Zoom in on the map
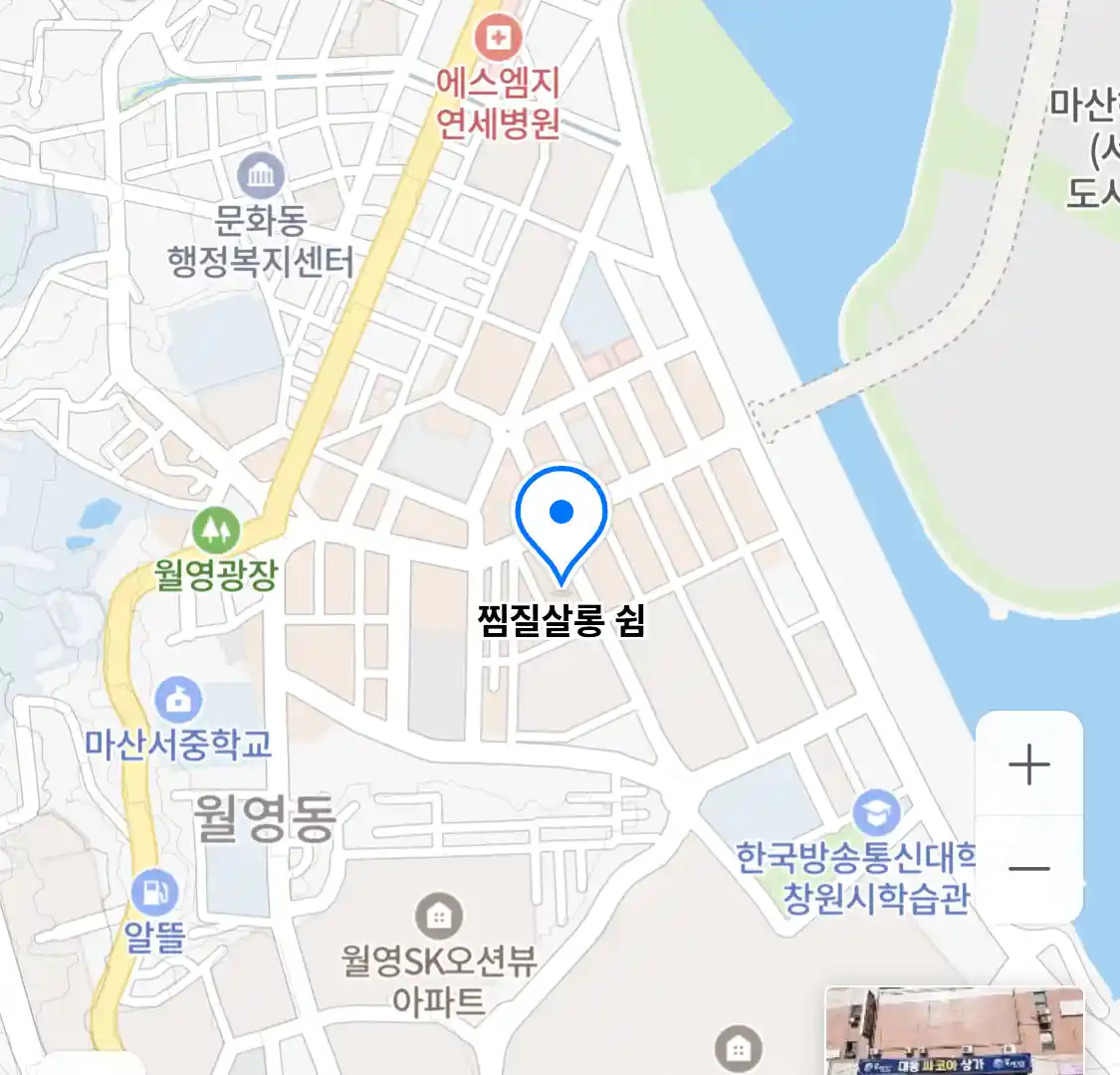Image resolution: width=1120 pixels, height=1075 pixels. [1028, 765]
